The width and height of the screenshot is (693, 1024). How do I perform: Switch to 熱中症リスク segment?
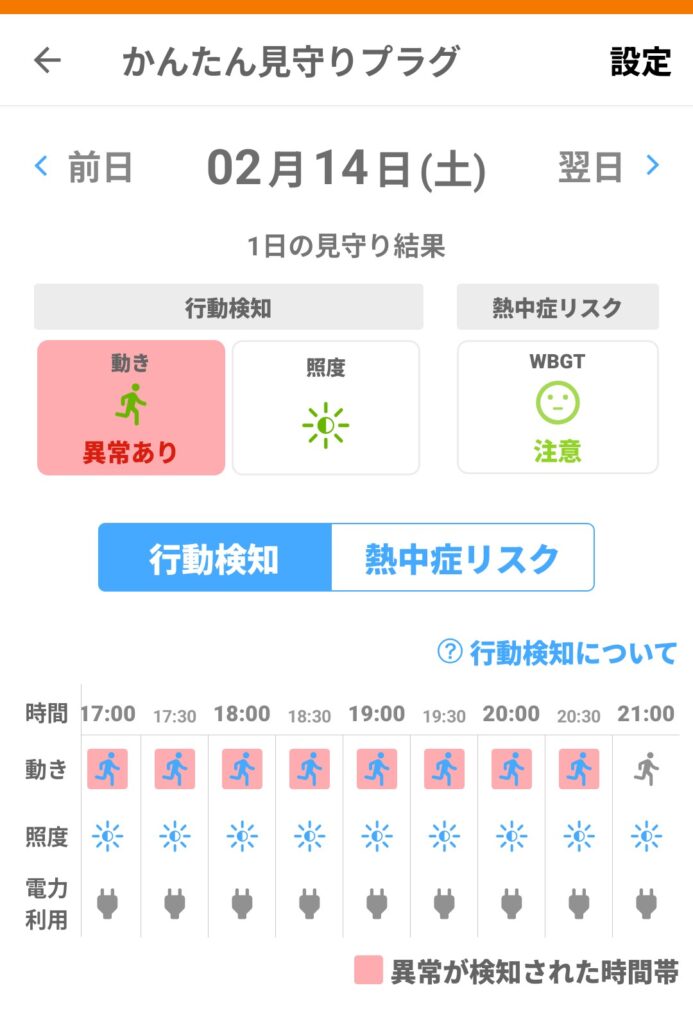click(x=462, y=558)
